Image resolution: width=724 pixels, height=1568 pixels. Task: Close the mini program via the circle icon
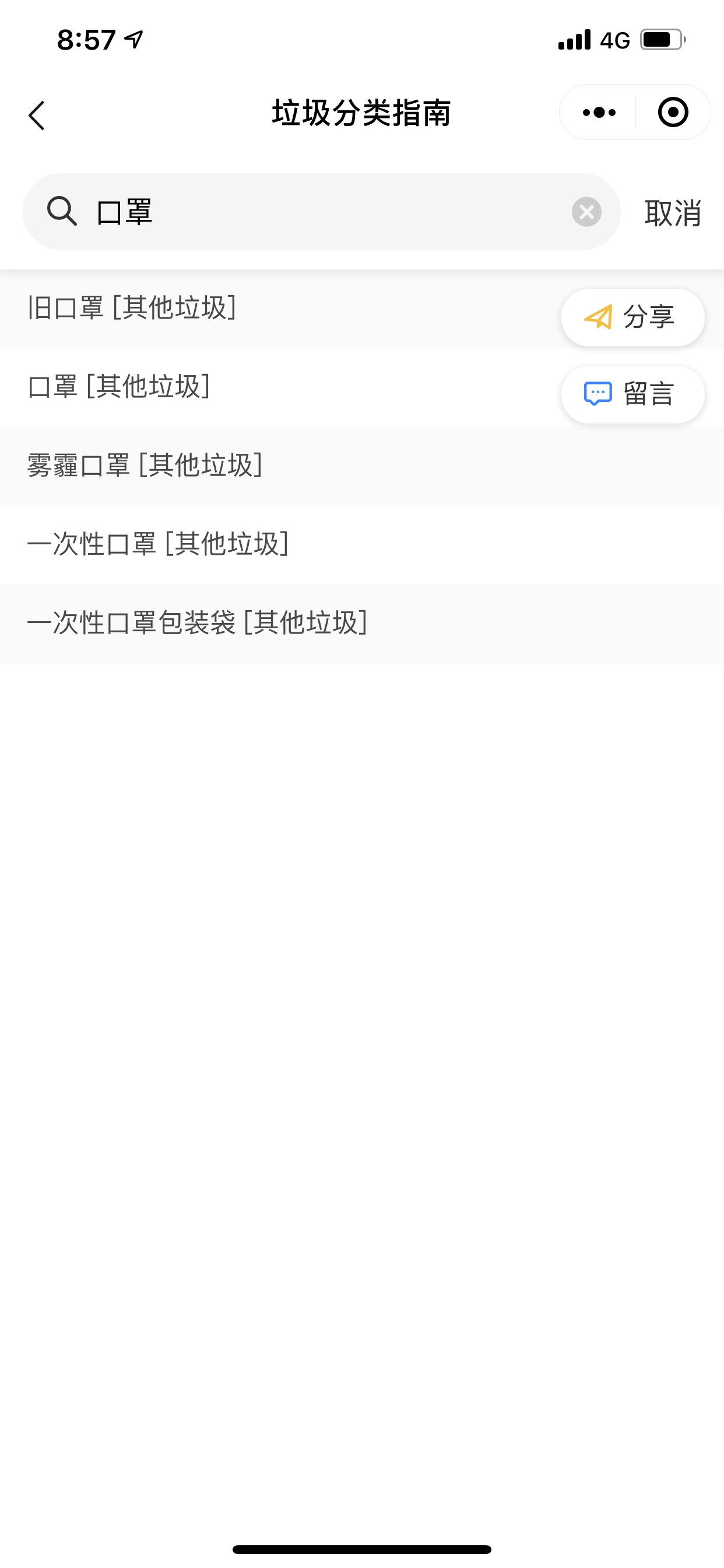(x=673, y=113)
